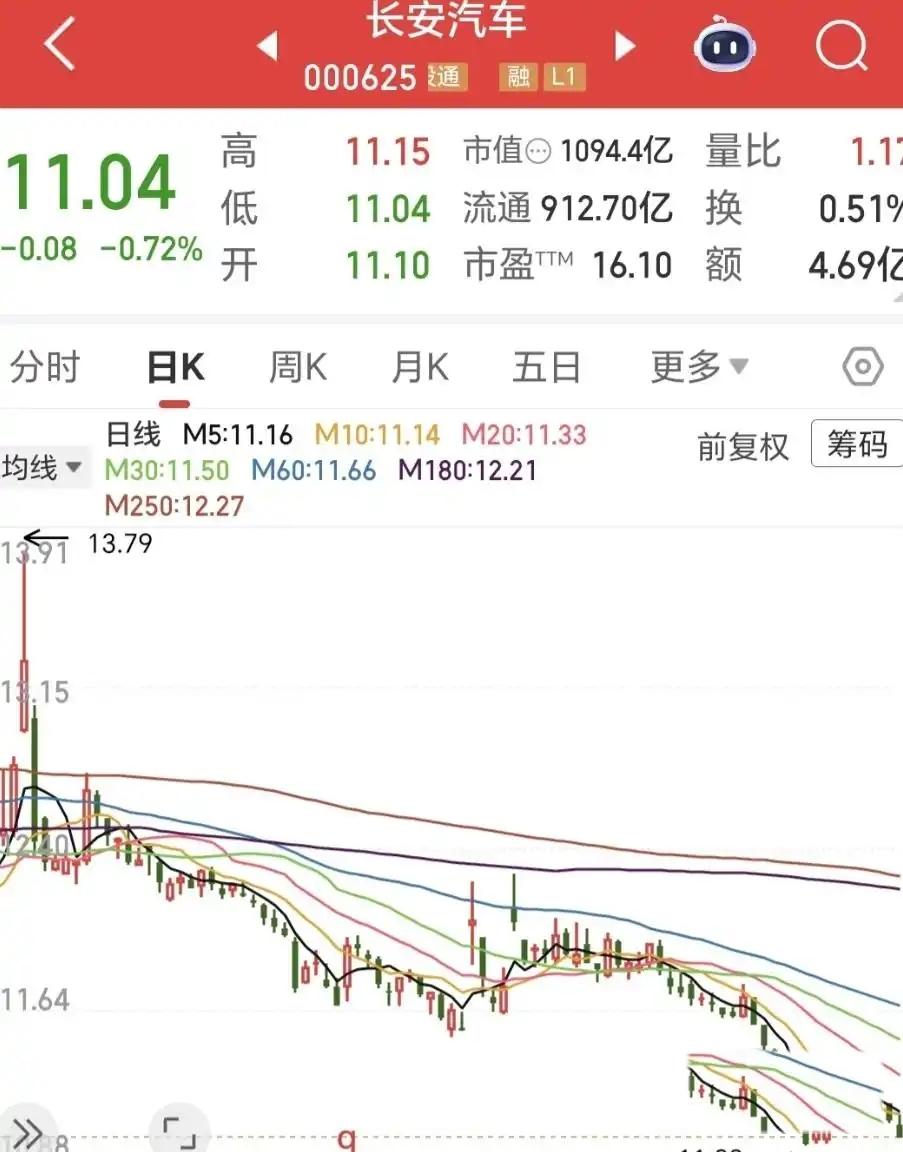The height and width of the screenshot is (1152, 903).
Task: Change the 前复权 adjustment setting
Action: (743, 447)
